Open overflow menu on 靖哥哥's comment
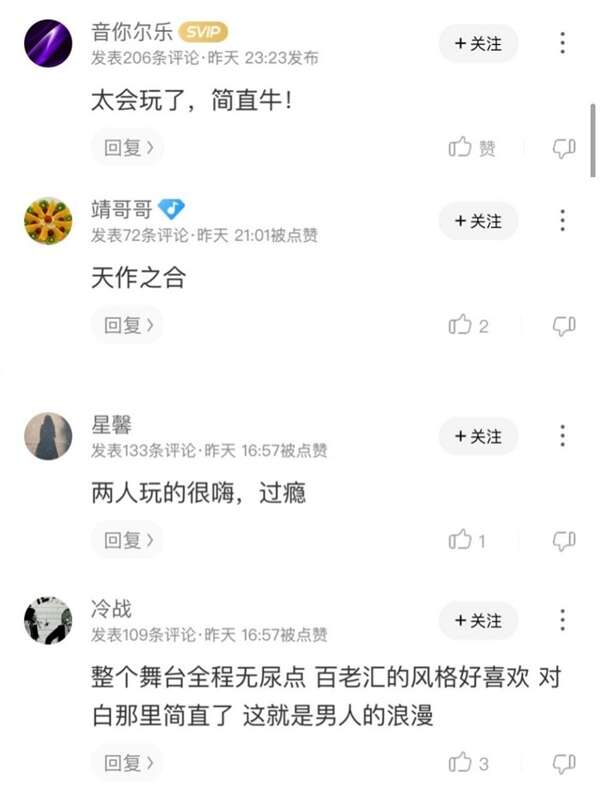The image size is (600, 804). pos(563,220)
